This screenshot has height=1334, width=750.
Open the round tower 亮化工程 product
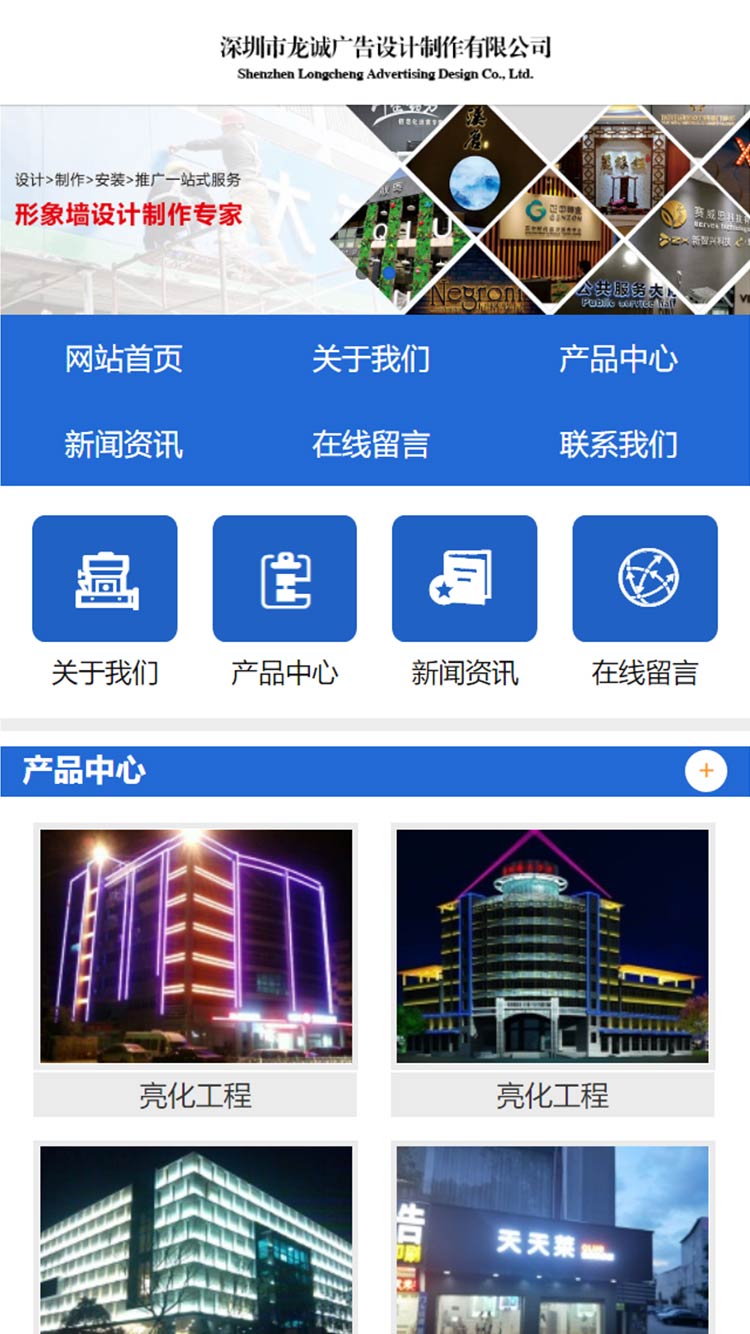(x=552, y=946)
